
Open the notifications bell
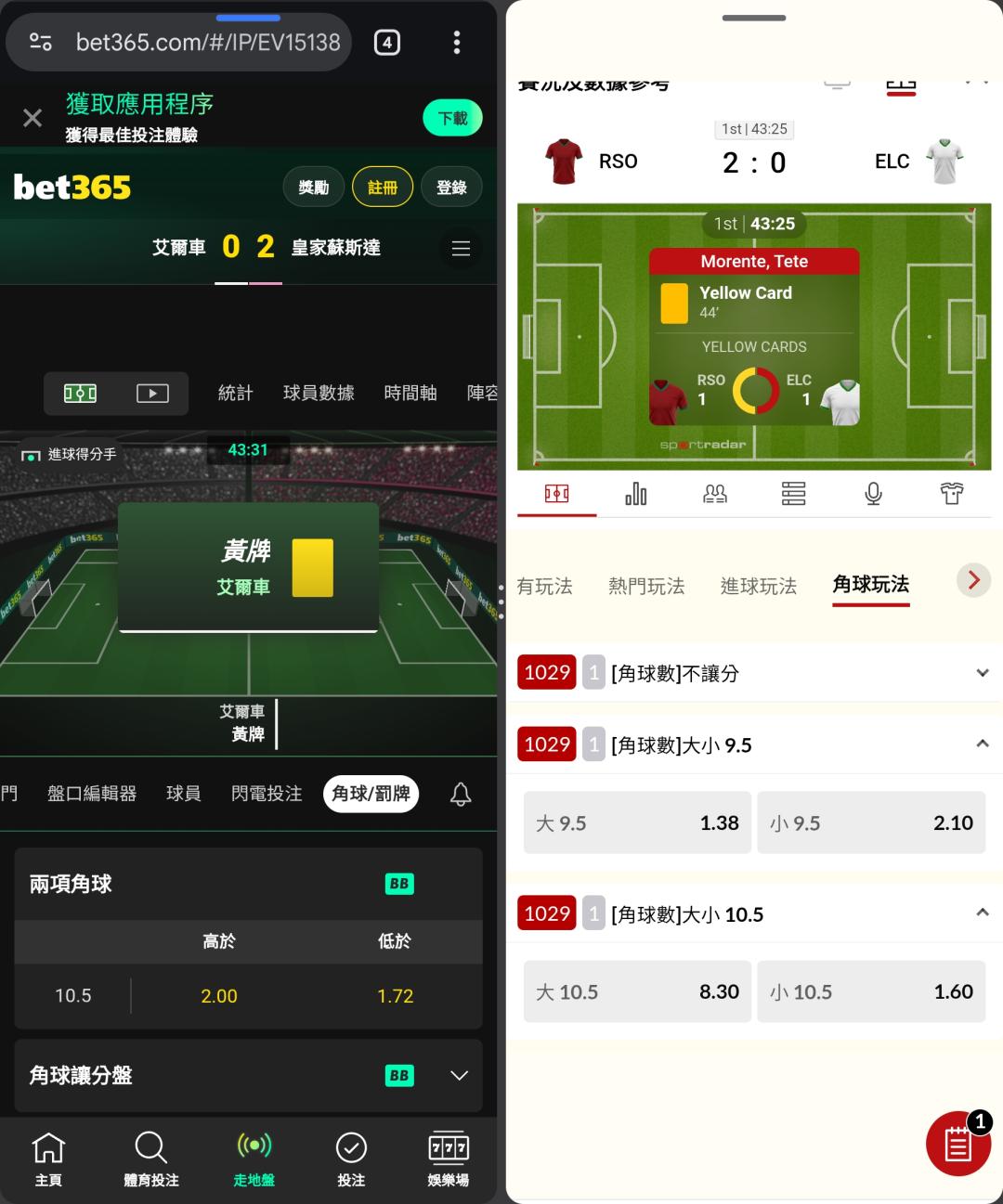[461, 794]
